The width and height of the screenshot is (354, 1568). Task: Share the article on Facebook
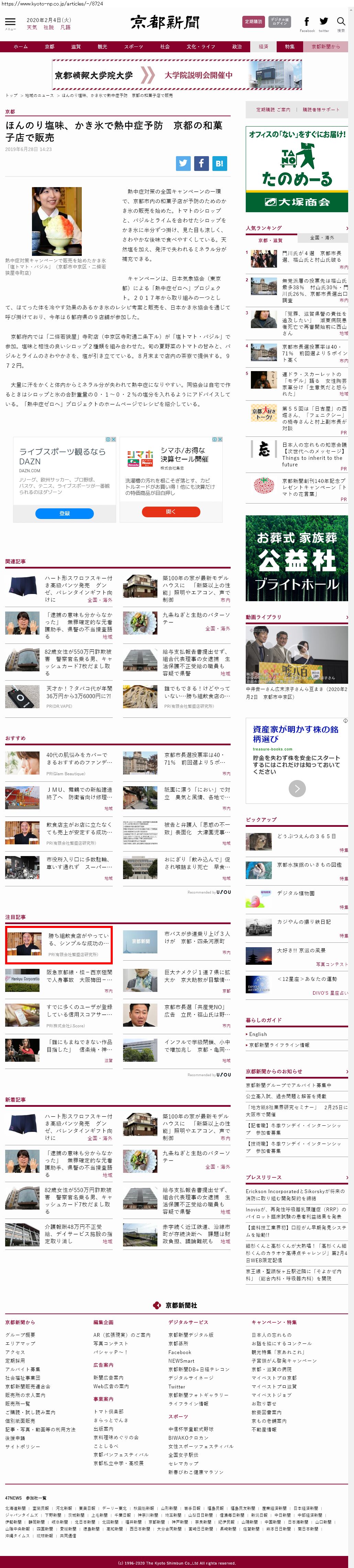201,163
